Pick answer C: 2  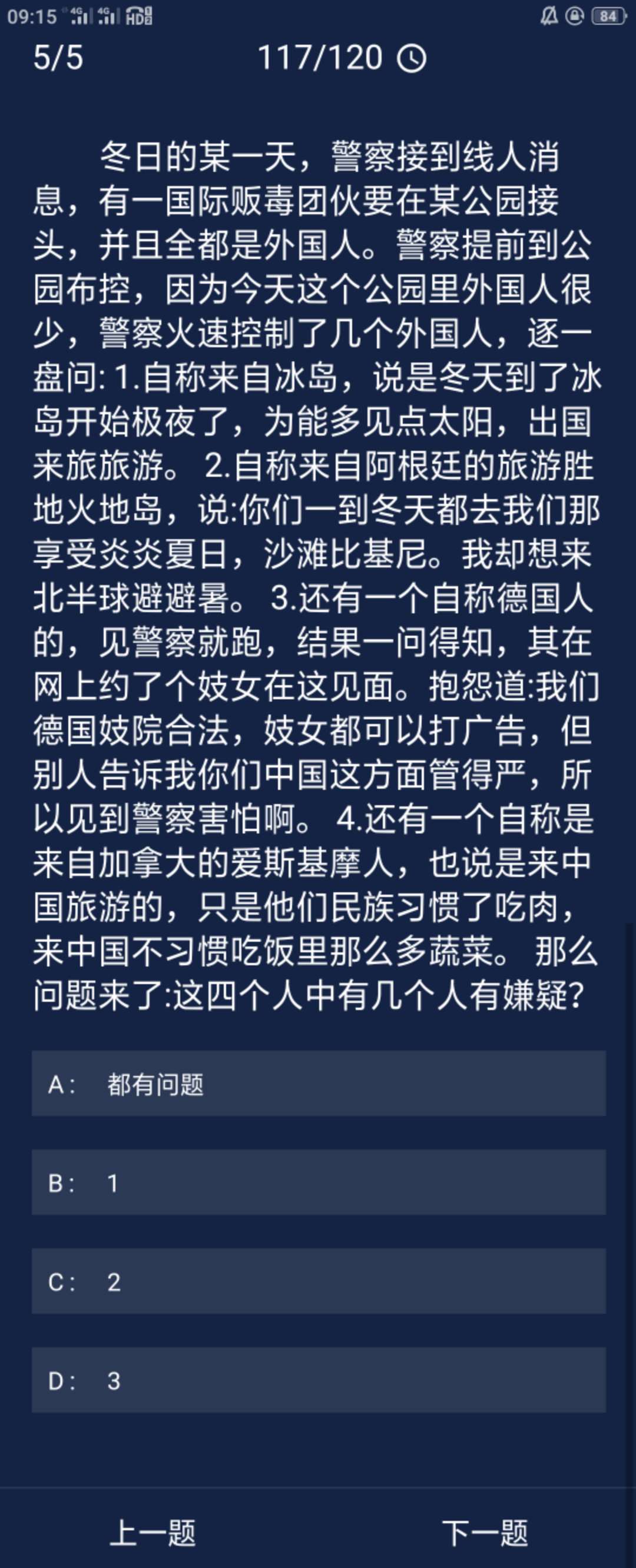[318, 1281]
